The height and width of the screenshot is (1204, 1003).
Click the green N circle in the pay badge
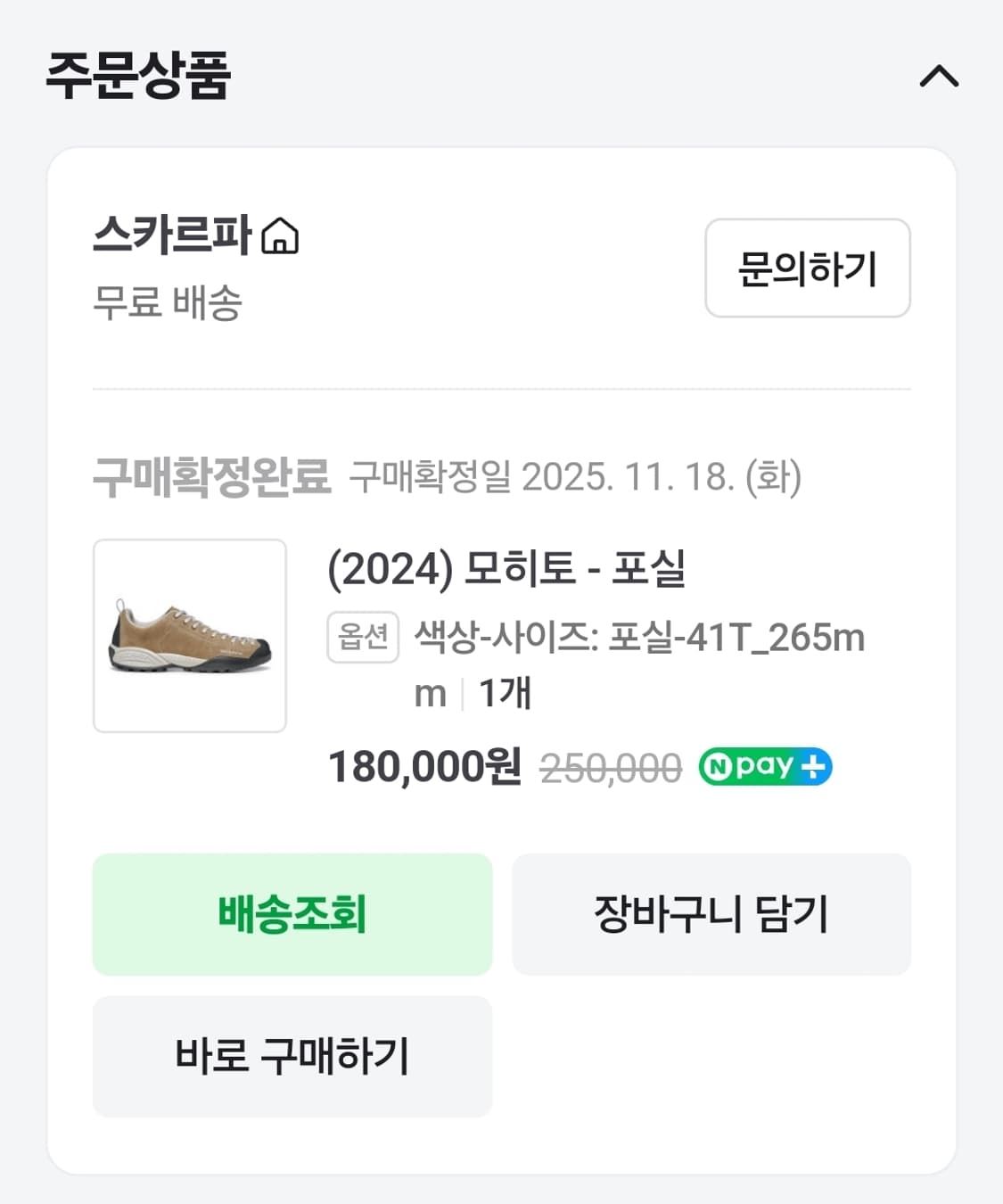tap(719, 765)
